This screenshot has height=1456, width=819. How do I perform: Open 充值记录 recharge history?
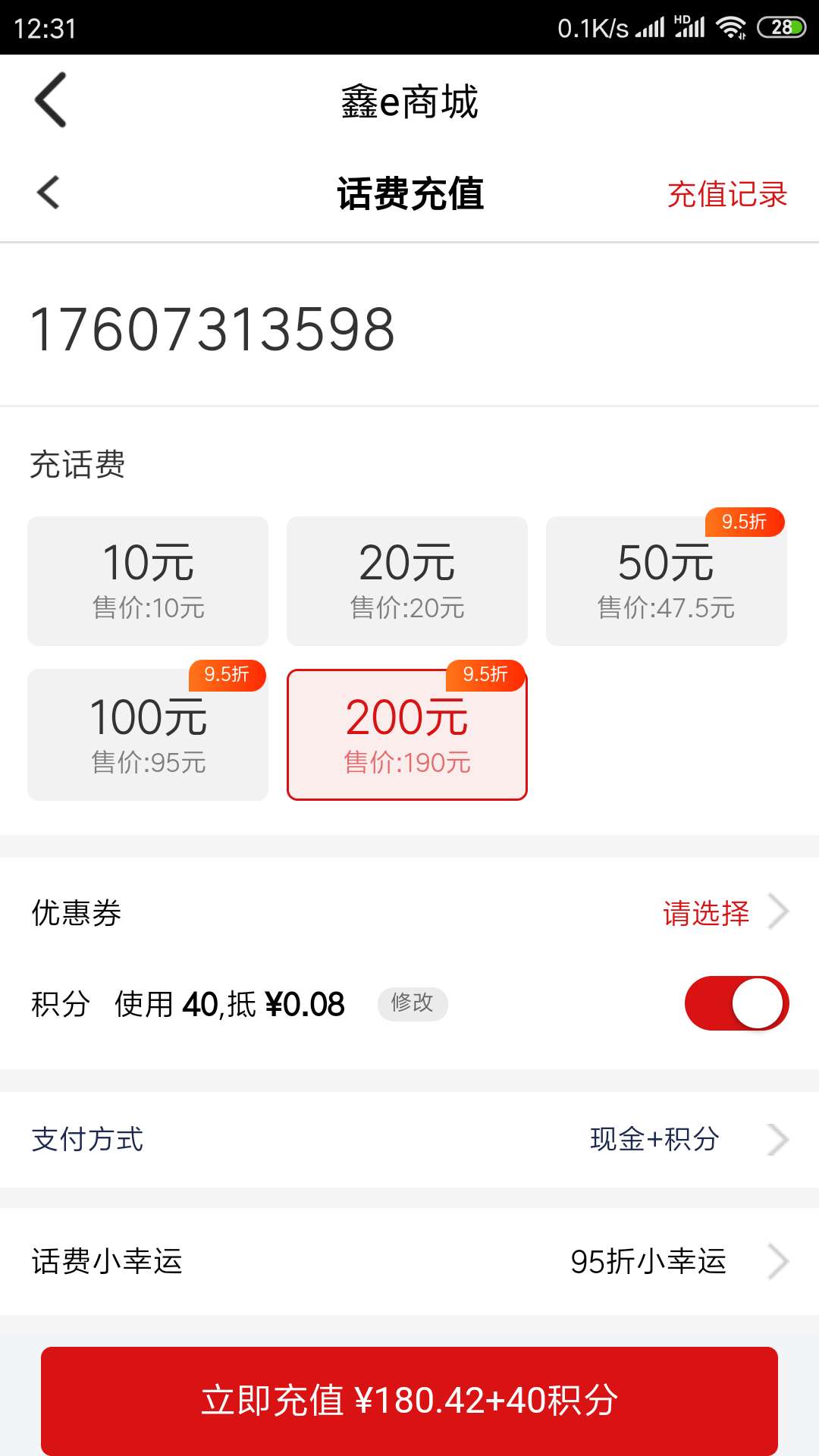click(x=726, y=194)
